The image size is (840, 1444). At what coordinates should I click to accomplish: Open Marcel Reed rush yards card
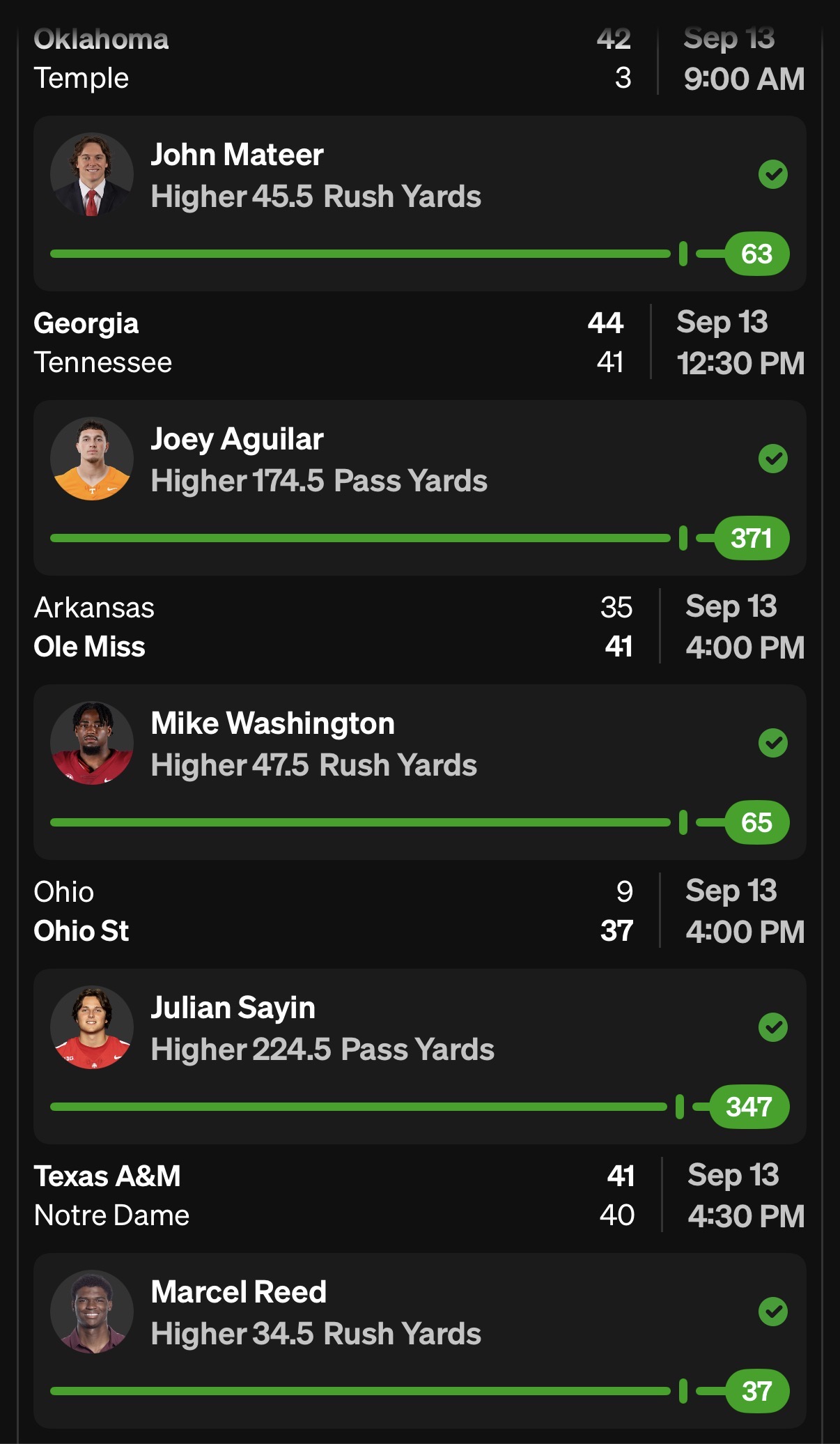[419, 1340]
